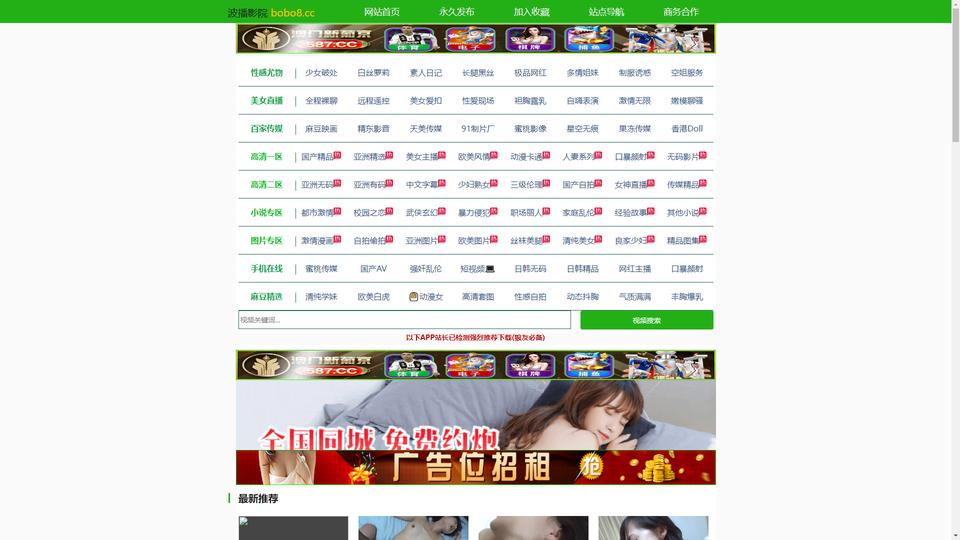This screenshot has width=960, height=540.
Task: Tap the video keyword search field
Action: pyautogui.click(x=404, y=320)
